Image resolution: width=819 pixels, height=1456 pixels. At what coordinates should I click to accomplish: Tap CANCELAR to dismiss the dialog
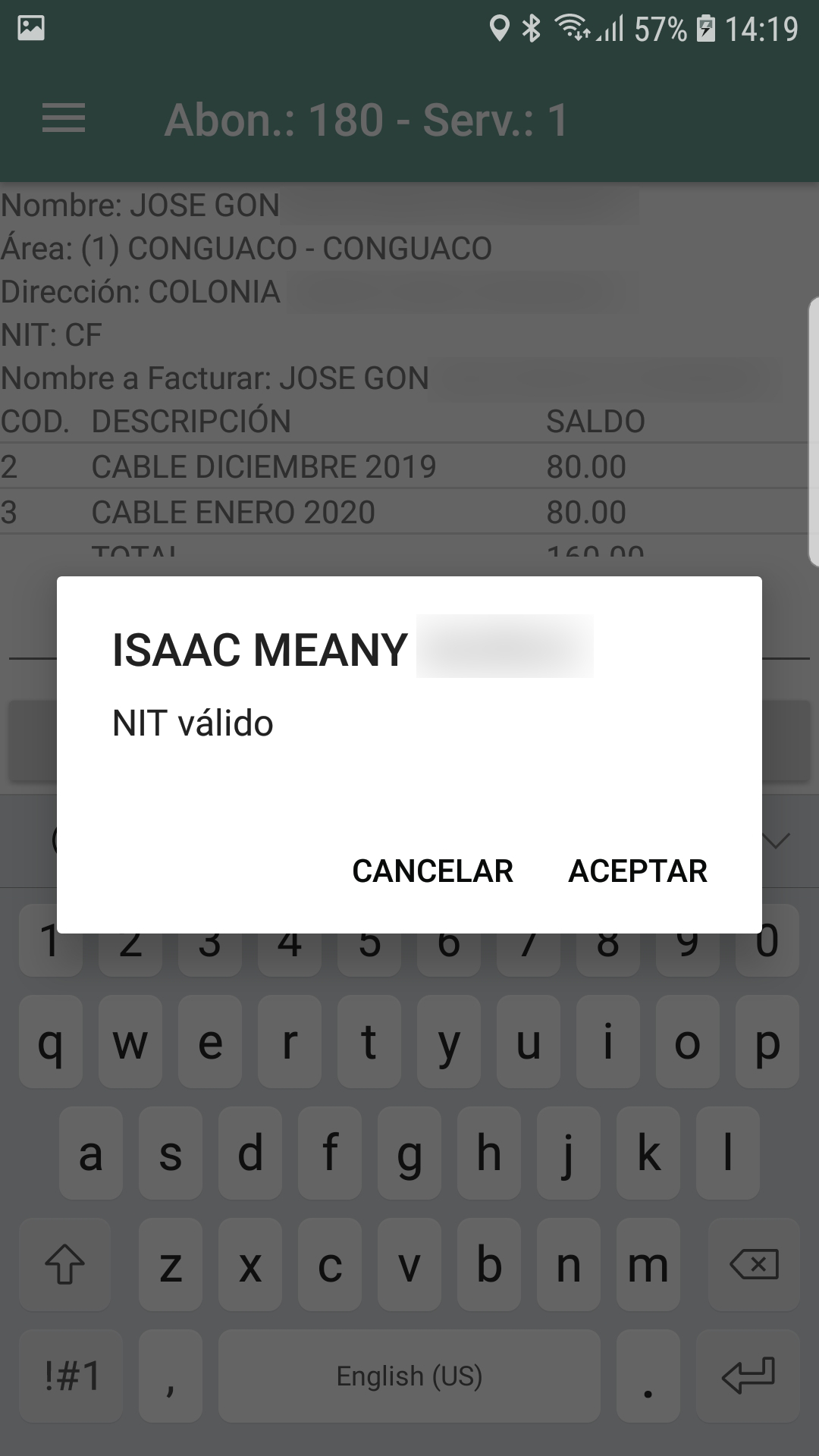(432, 871)
